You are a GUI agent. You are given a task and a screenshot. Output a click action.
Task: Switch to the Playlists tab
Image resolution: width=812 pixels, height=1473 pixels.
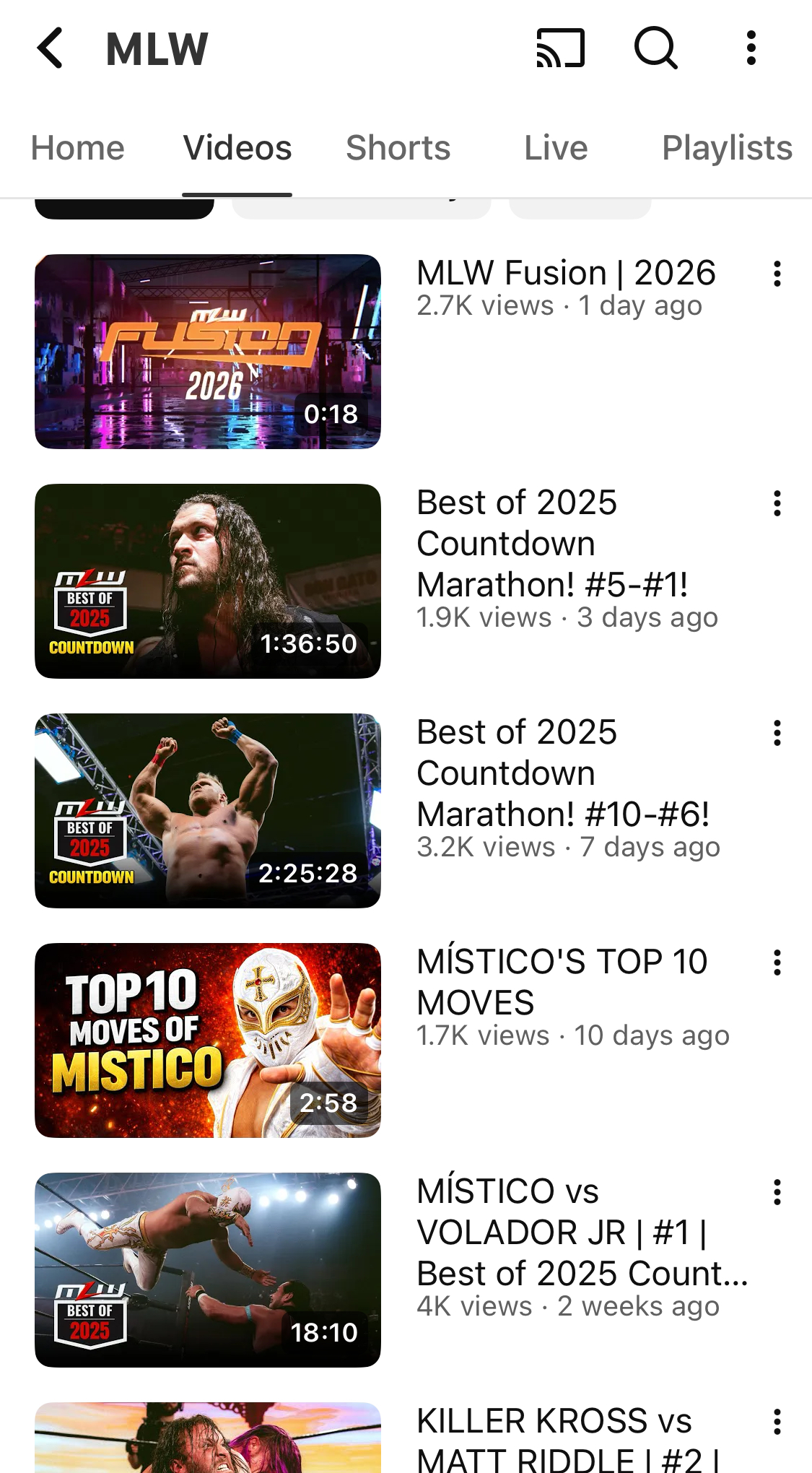(x=727, y=148)
